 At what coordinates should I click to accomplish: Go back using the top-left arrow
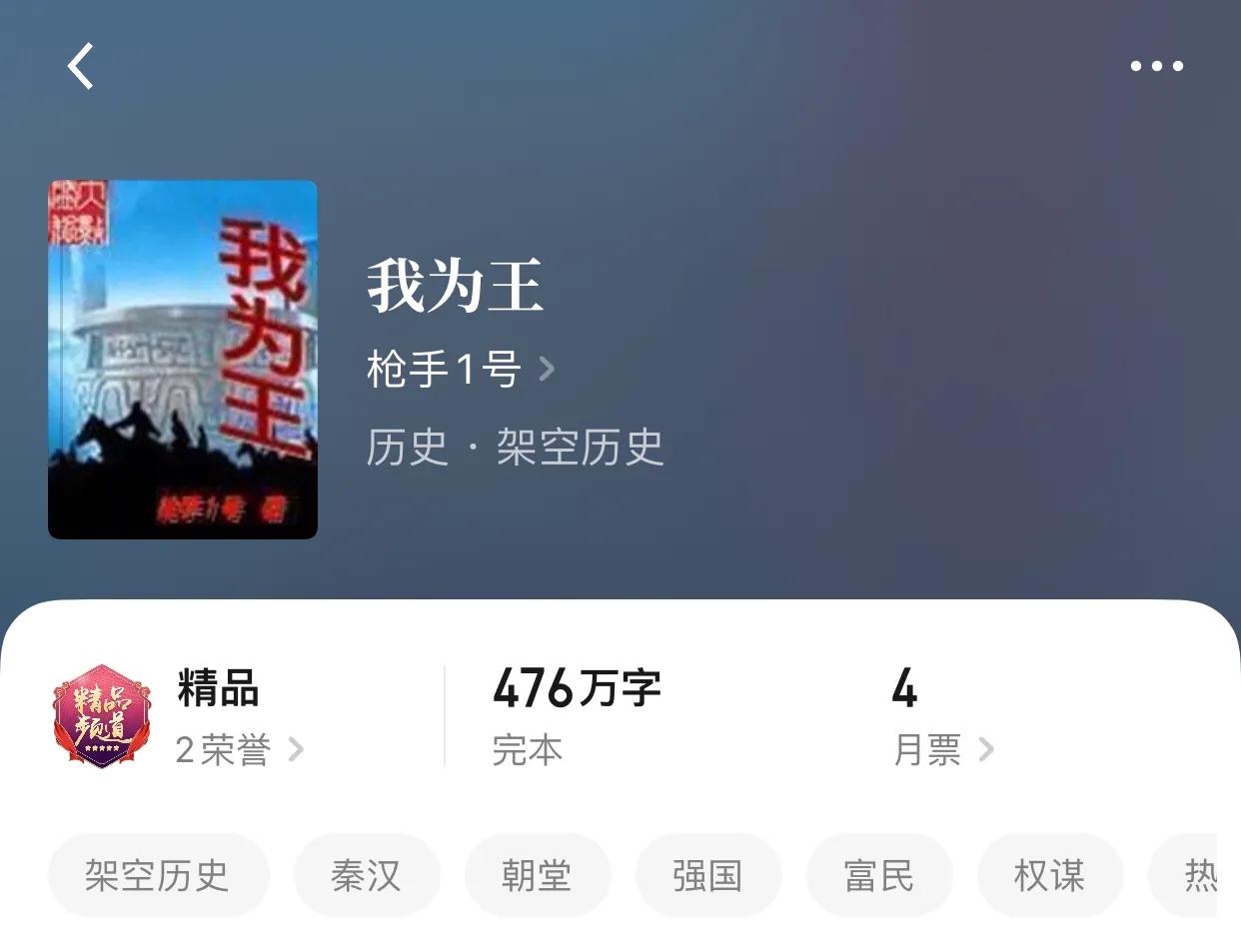click(81, 67)
